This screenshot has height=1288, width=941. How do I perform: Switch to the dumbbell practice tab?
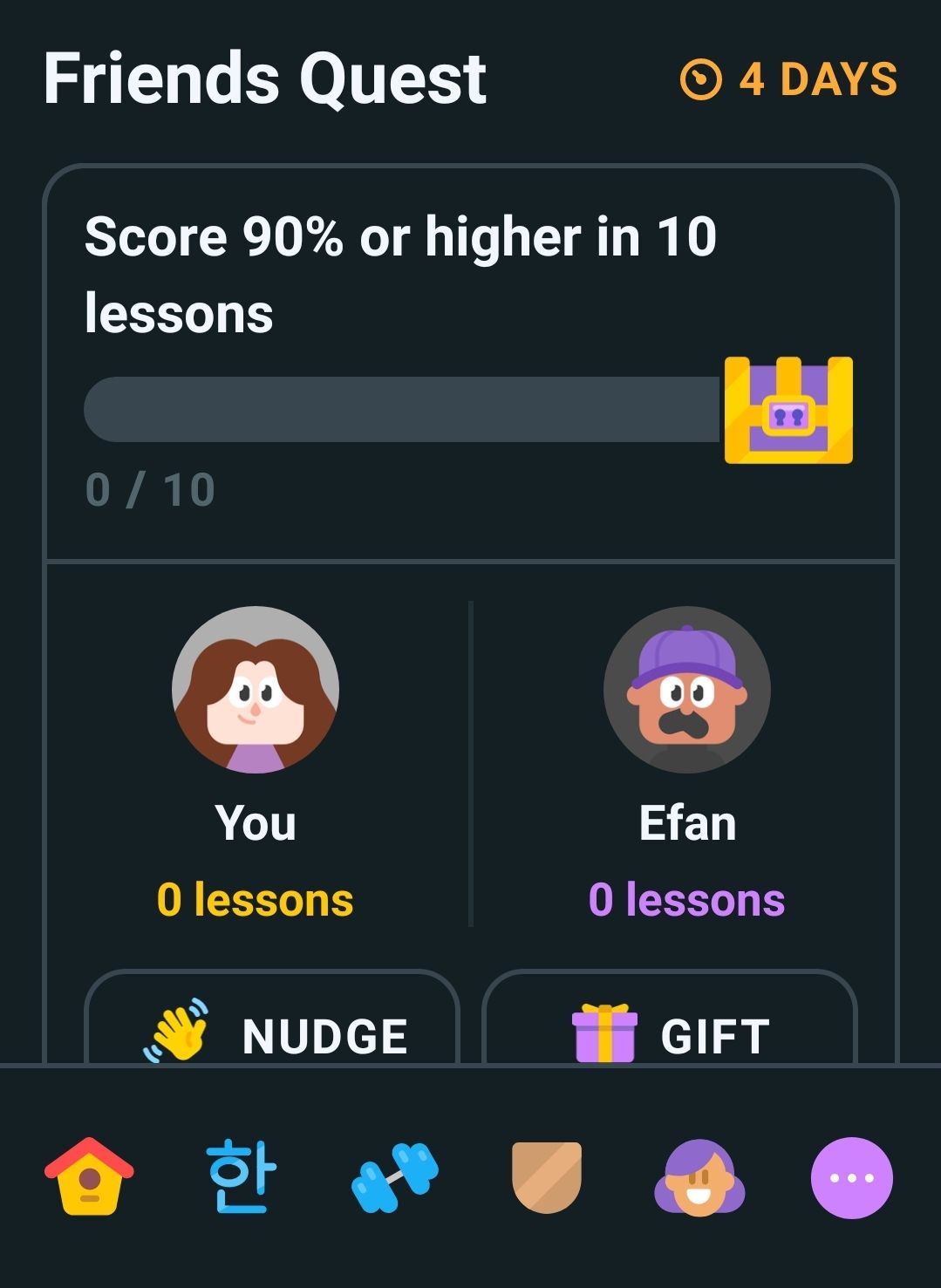click(394, 1177)
